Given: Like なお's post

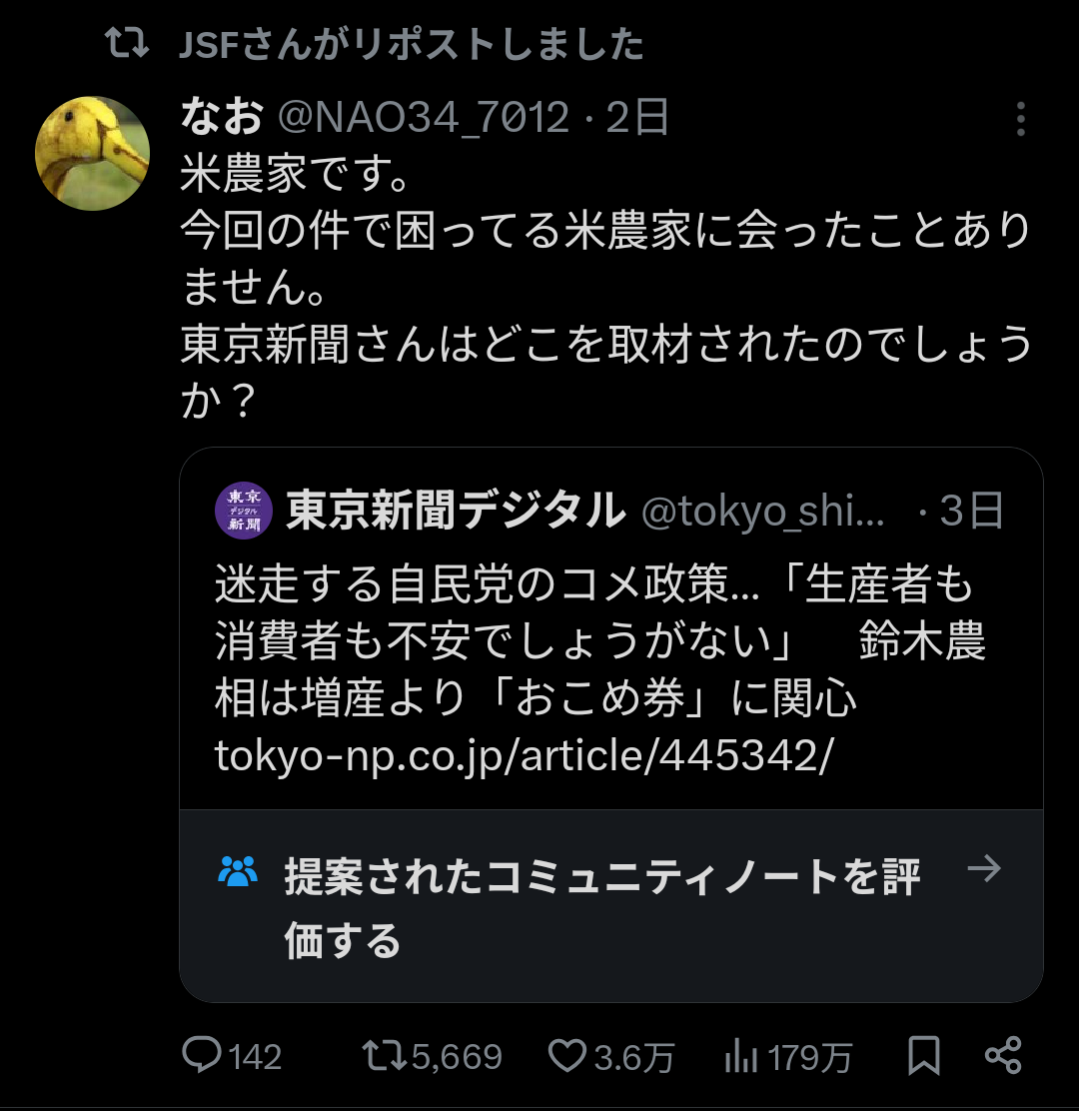Looking at the screenshot, I should 568,1056.
